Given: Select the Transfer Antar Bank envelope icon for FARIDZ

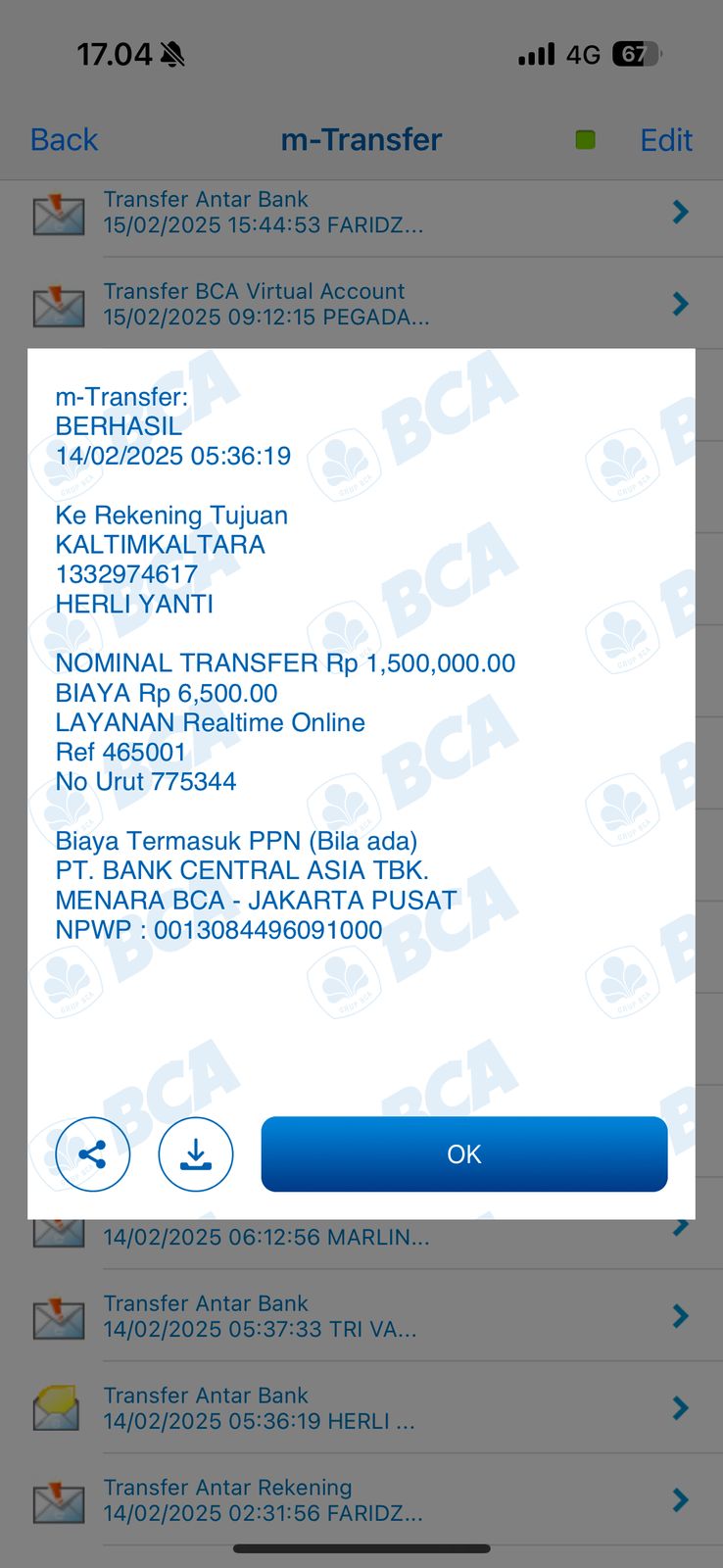Looking at the screenshot, I should 58,212.
